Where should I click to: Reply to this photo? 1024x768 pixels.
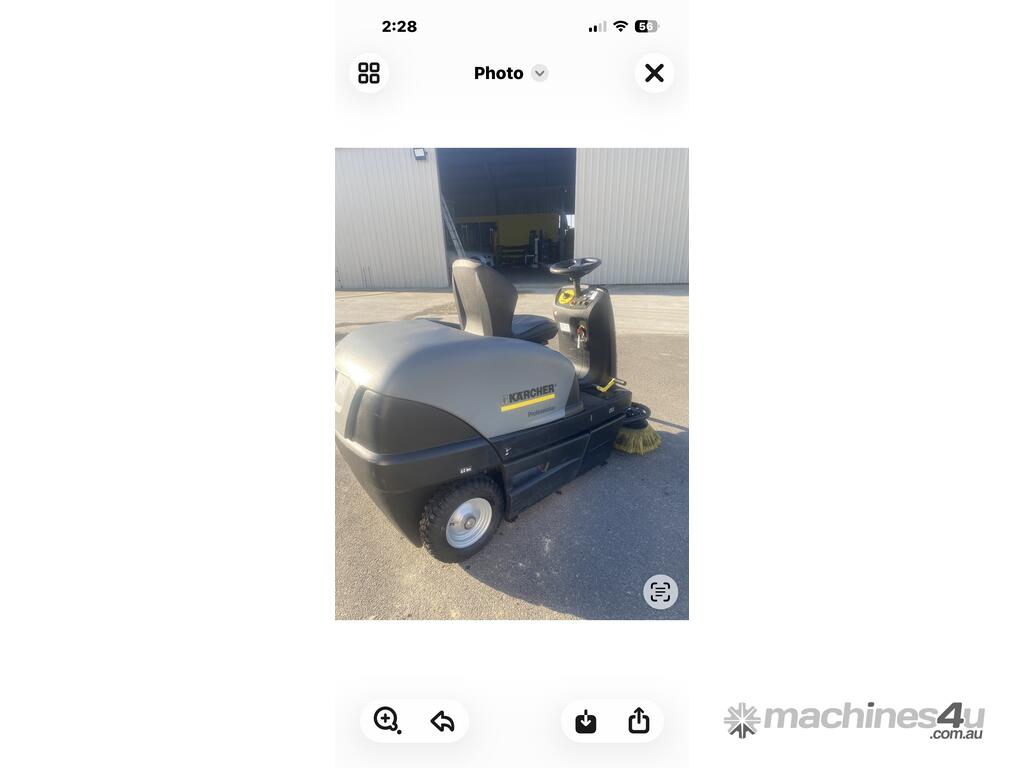click(x=442, y=721)
